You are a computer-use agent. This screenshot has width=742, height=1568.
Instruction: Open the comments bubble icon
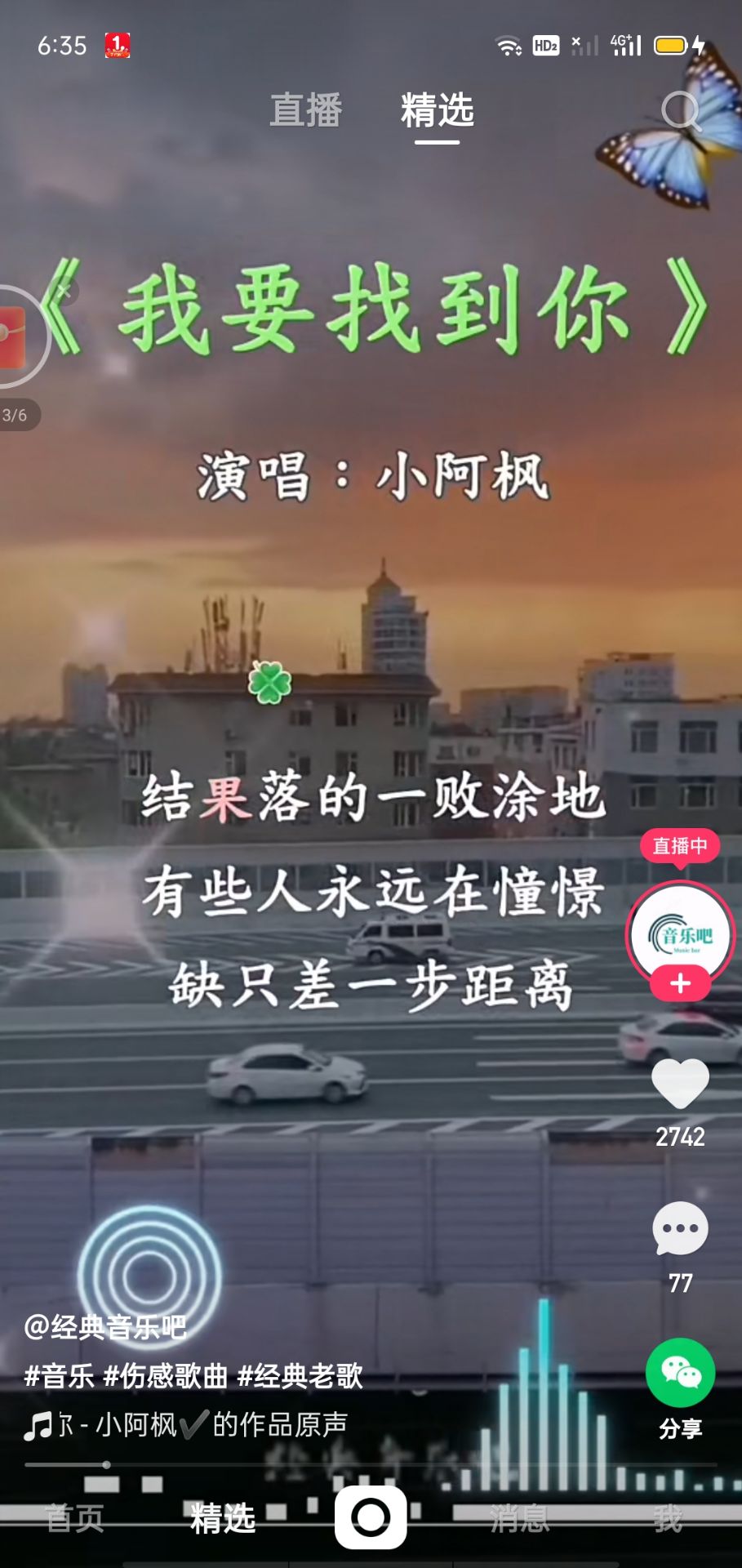[x=680, y=1229]
